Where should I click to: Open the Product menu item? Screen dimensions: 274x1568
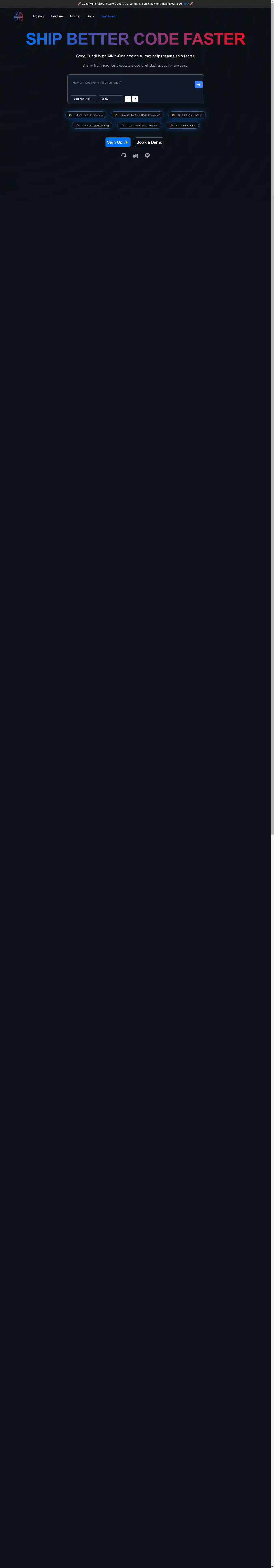pos(38,16)
